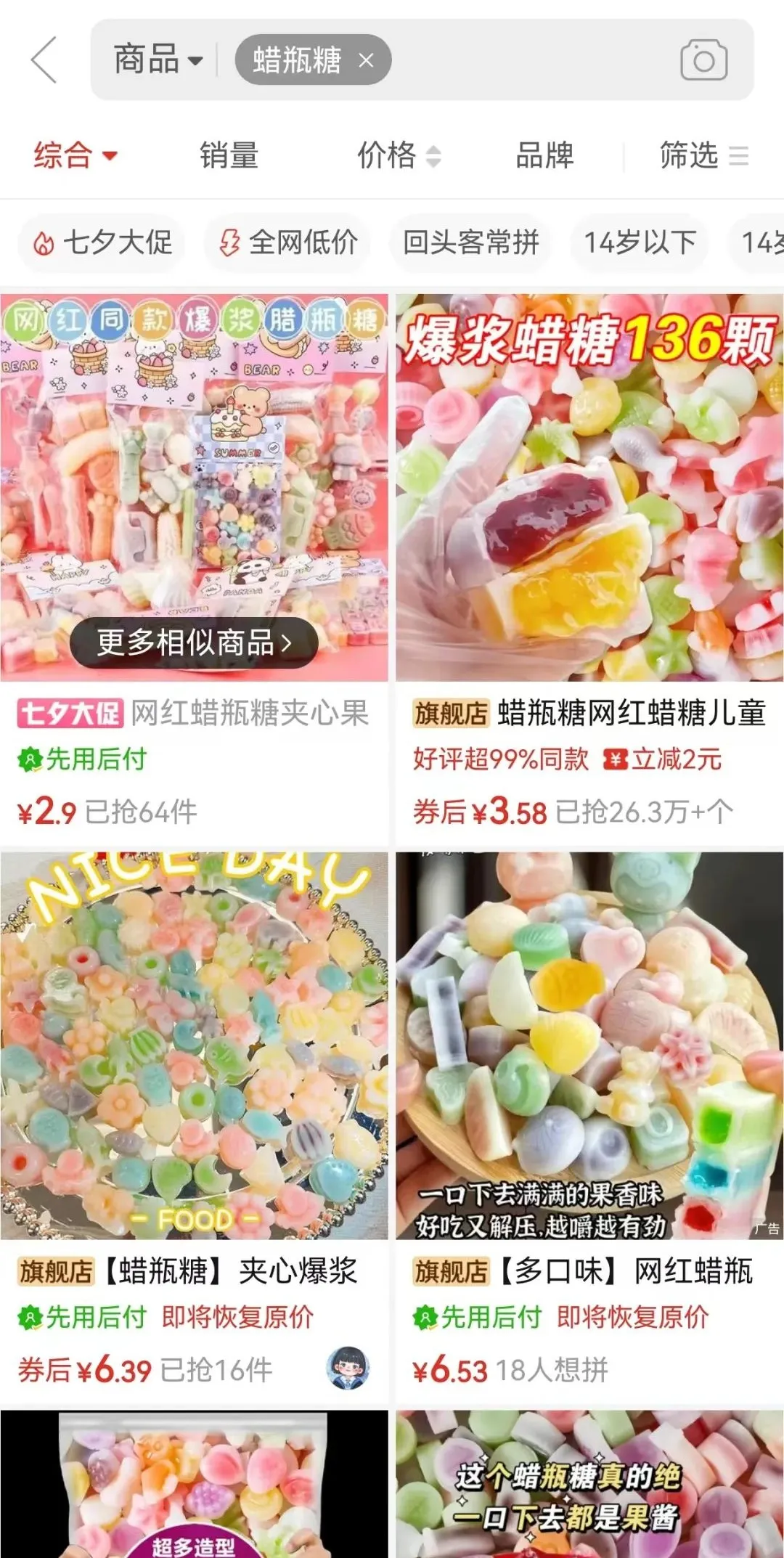Apply the 回头客常拼 filter chip
The image size is (784, 1558).
pos(470,242)
